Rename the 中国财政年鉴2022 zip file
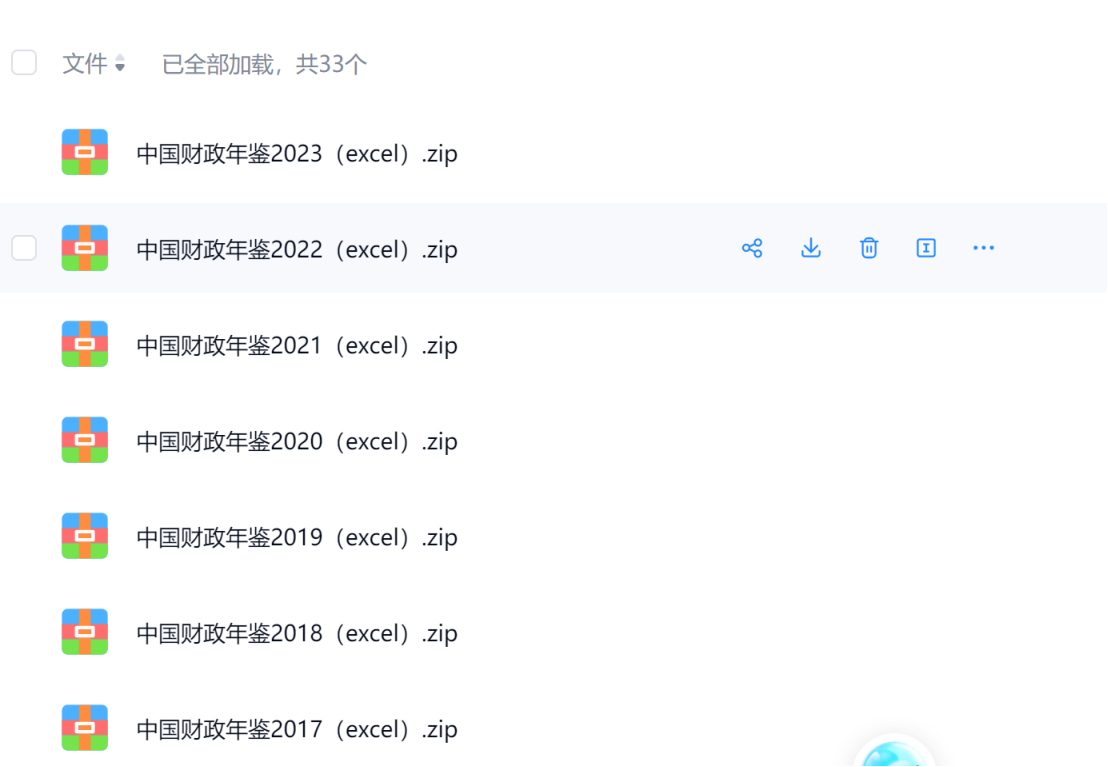Screen dimensions: 1108x767 click(926, 248)
